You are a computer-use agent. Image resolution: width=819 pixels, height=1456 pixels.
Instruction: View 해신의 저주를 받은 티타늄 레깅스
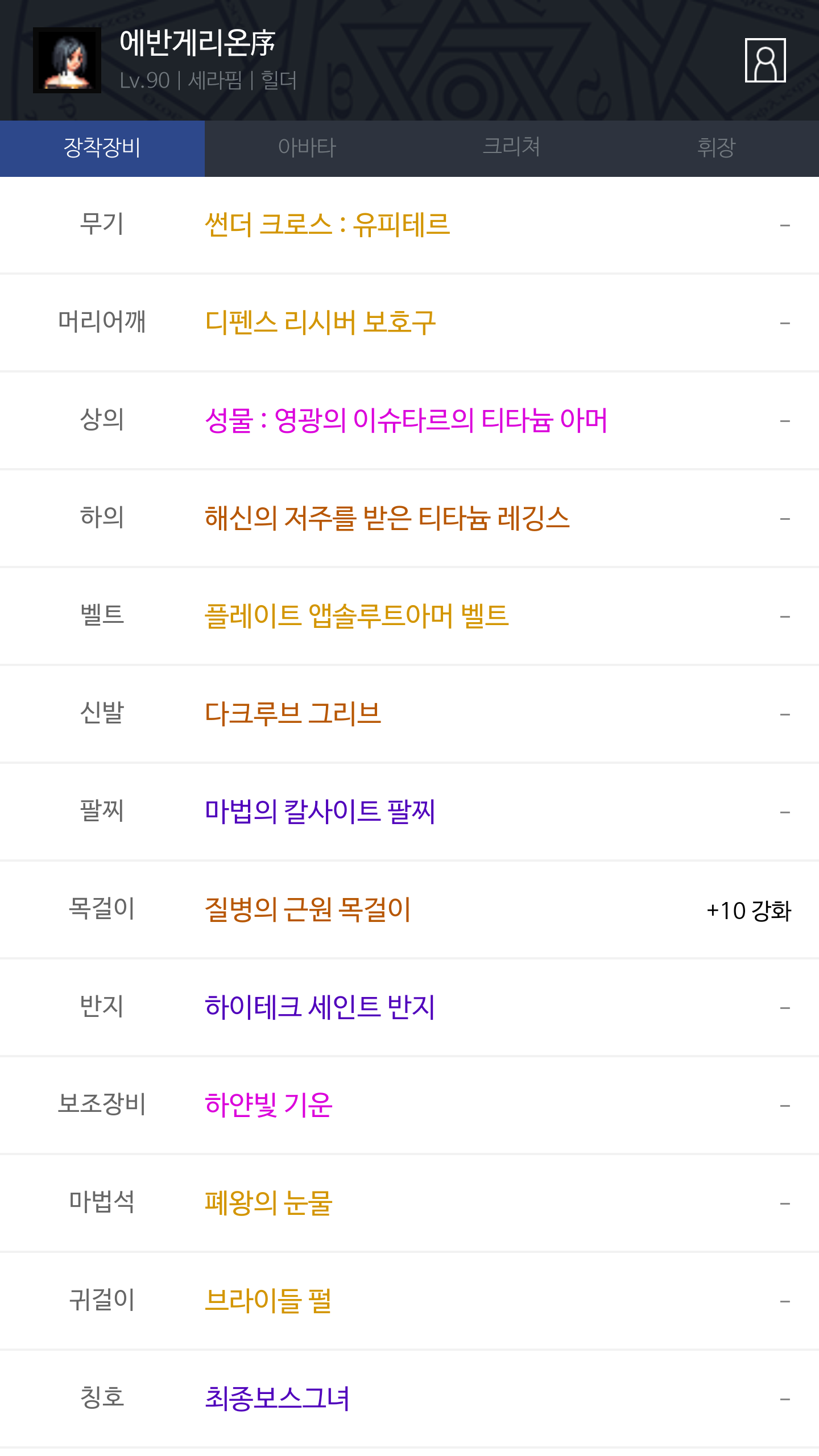[x=409, y=519]
